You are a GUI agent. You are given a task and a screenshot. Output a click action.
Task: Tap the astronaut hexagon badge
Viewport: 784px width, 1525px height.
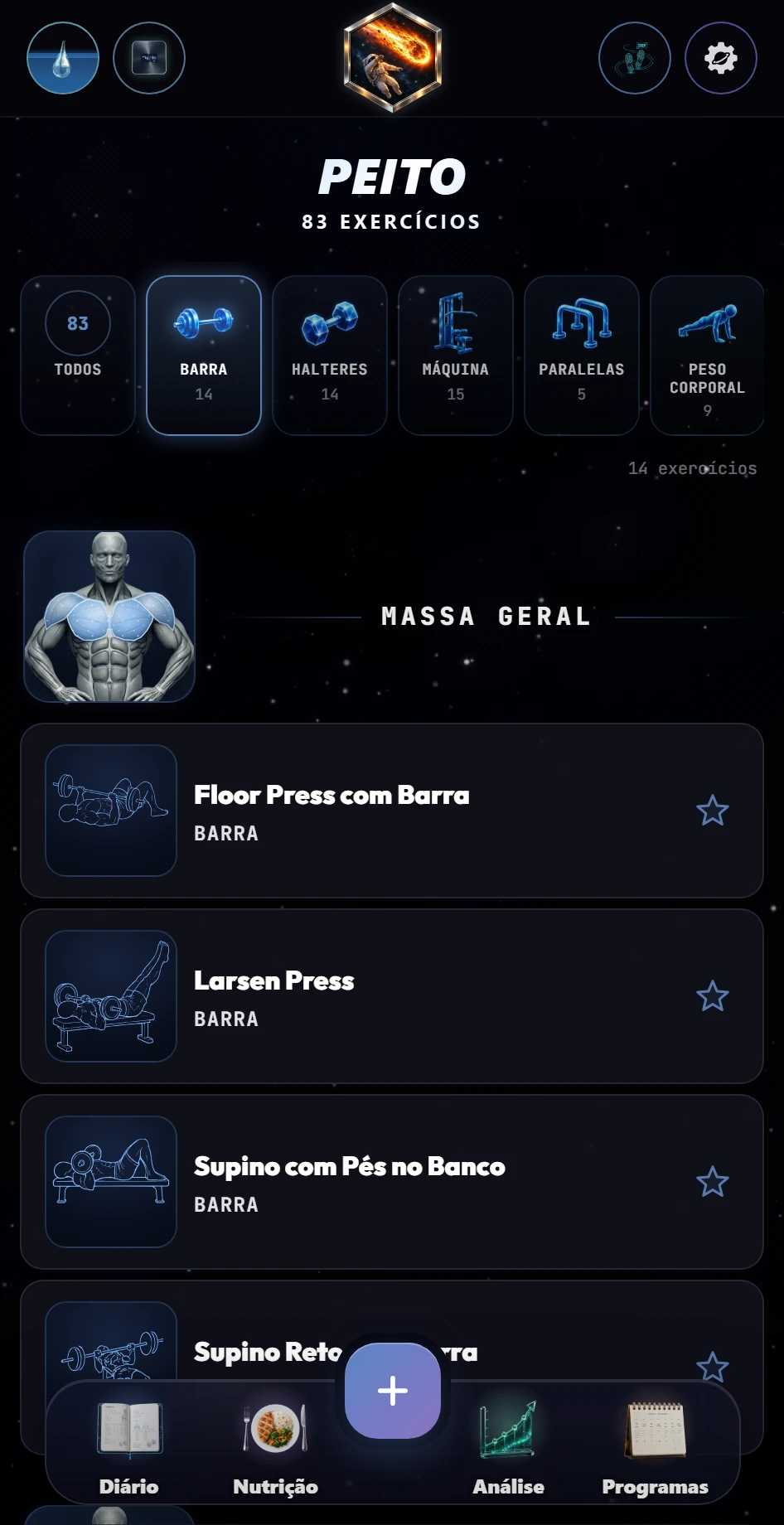(x=393, y=57)
